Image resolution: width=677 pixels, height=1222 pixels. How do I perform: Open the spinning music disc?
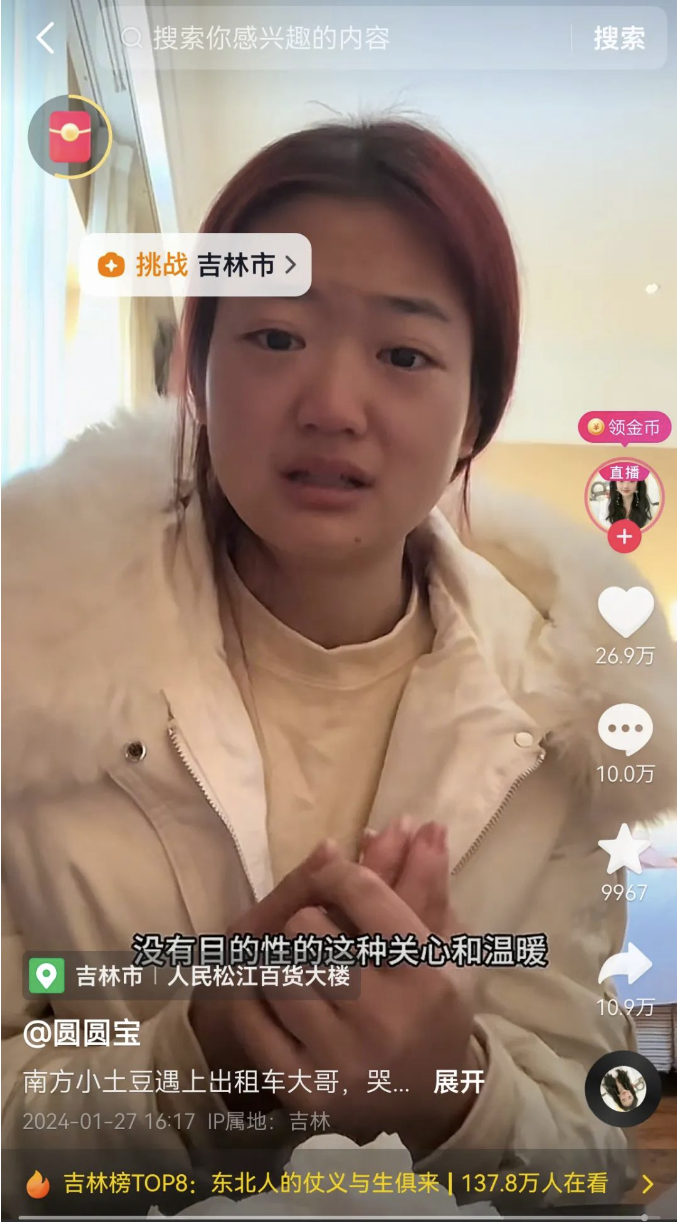pos(622,1089)
